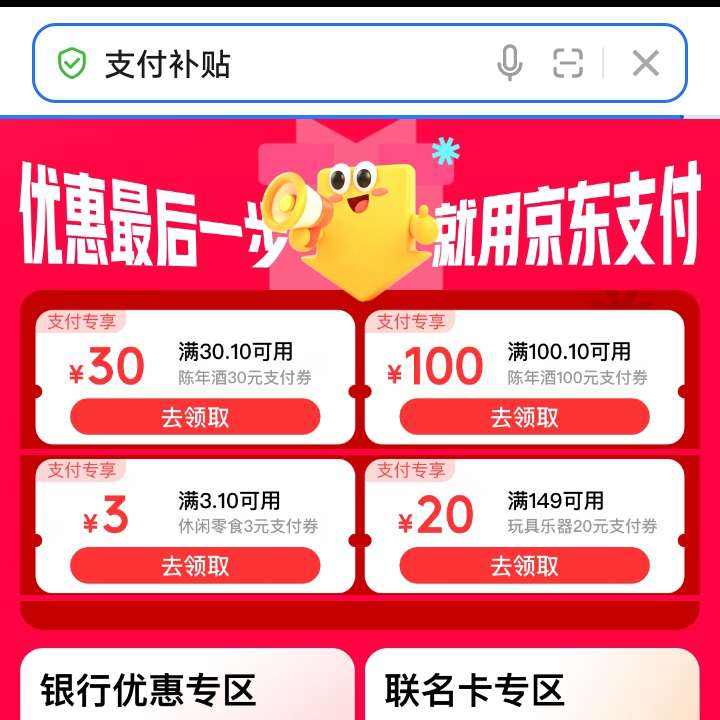Claim the ¥100 陈年酒 payment coupon

click(x=524, y=417)
